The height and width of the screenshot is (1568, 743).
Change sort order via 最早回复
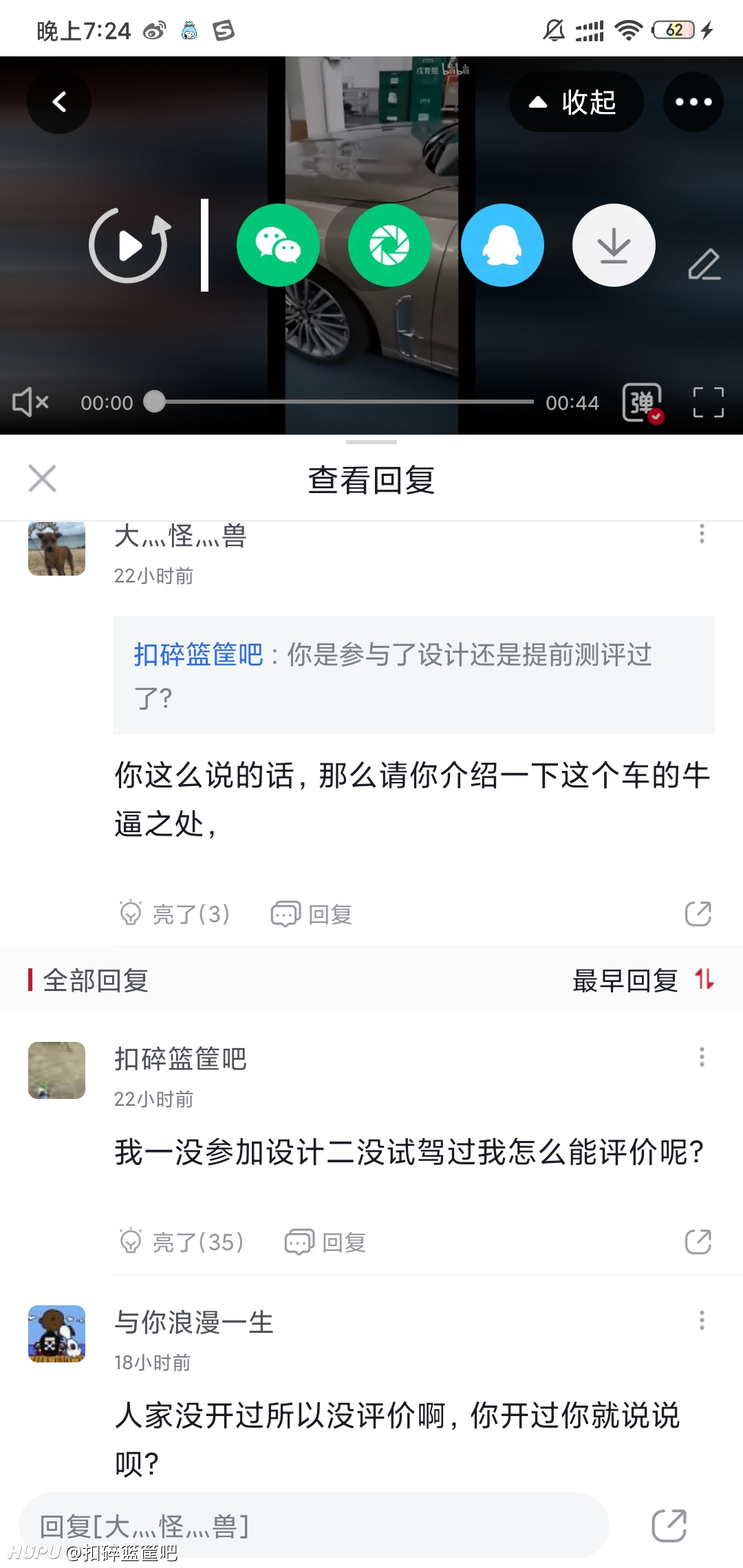(x=644, y=980)
